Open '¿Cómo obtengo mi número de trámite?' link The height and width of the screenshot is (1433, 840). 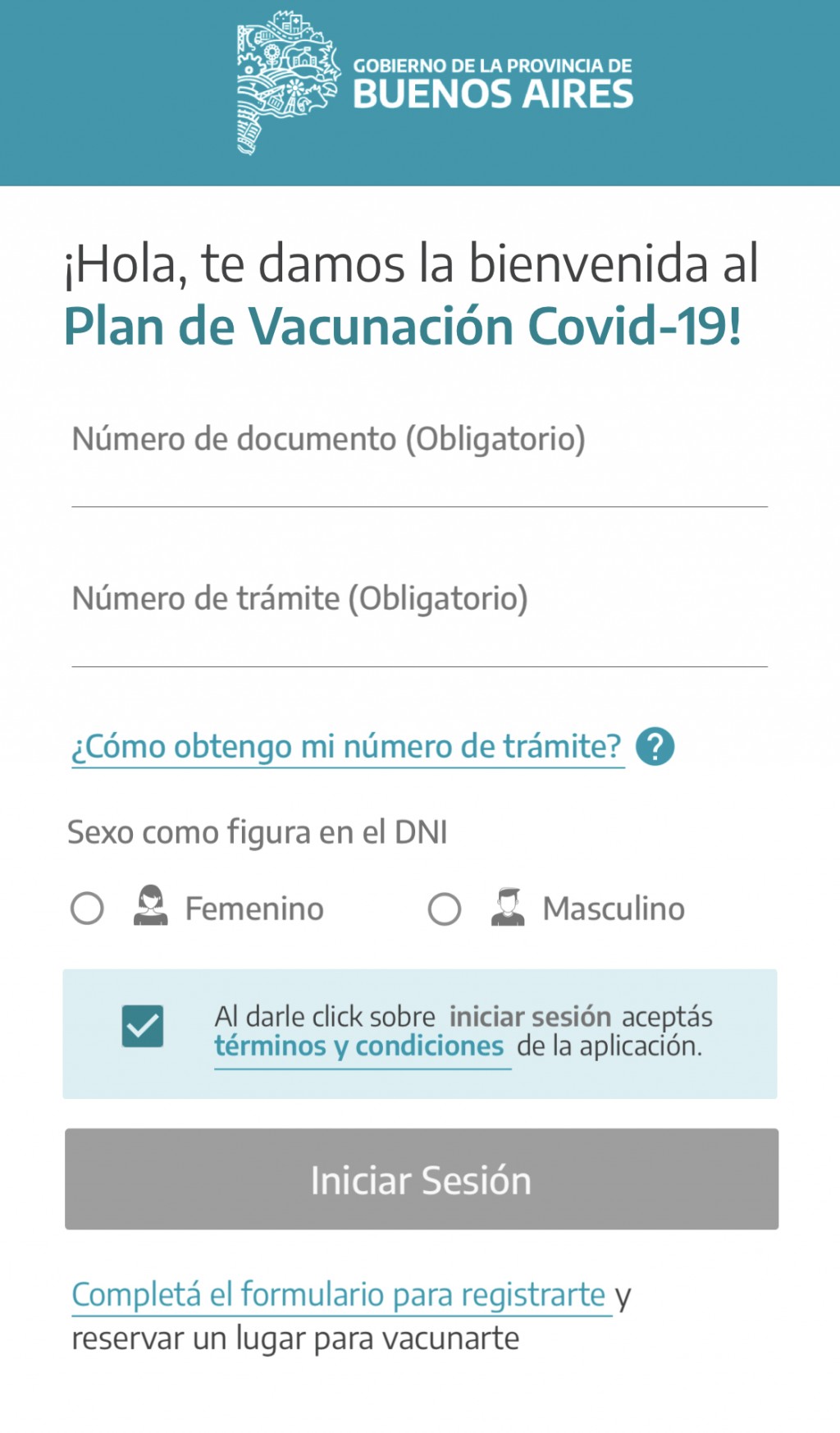(347, 747)
